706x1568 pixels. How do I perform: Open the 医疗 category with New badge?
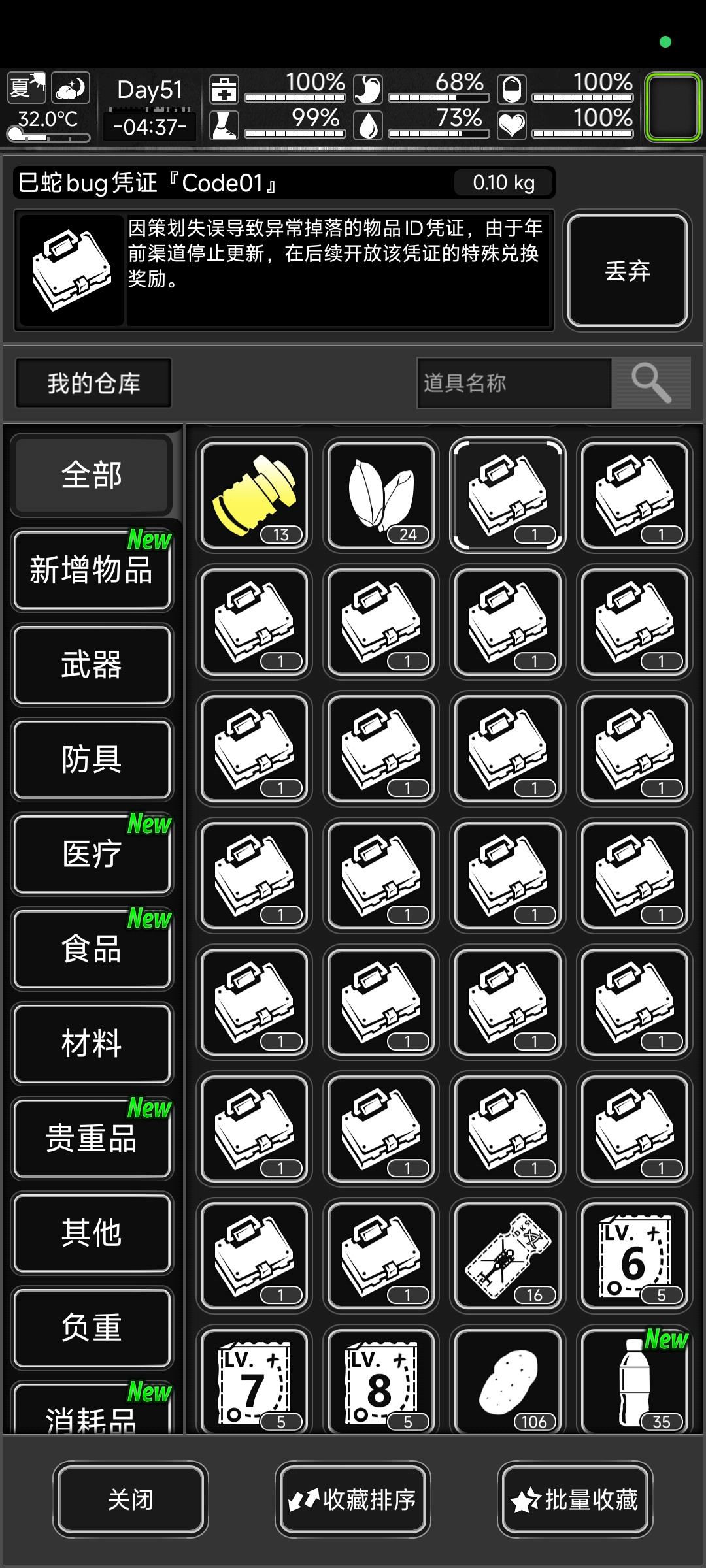tap(92, 854)
